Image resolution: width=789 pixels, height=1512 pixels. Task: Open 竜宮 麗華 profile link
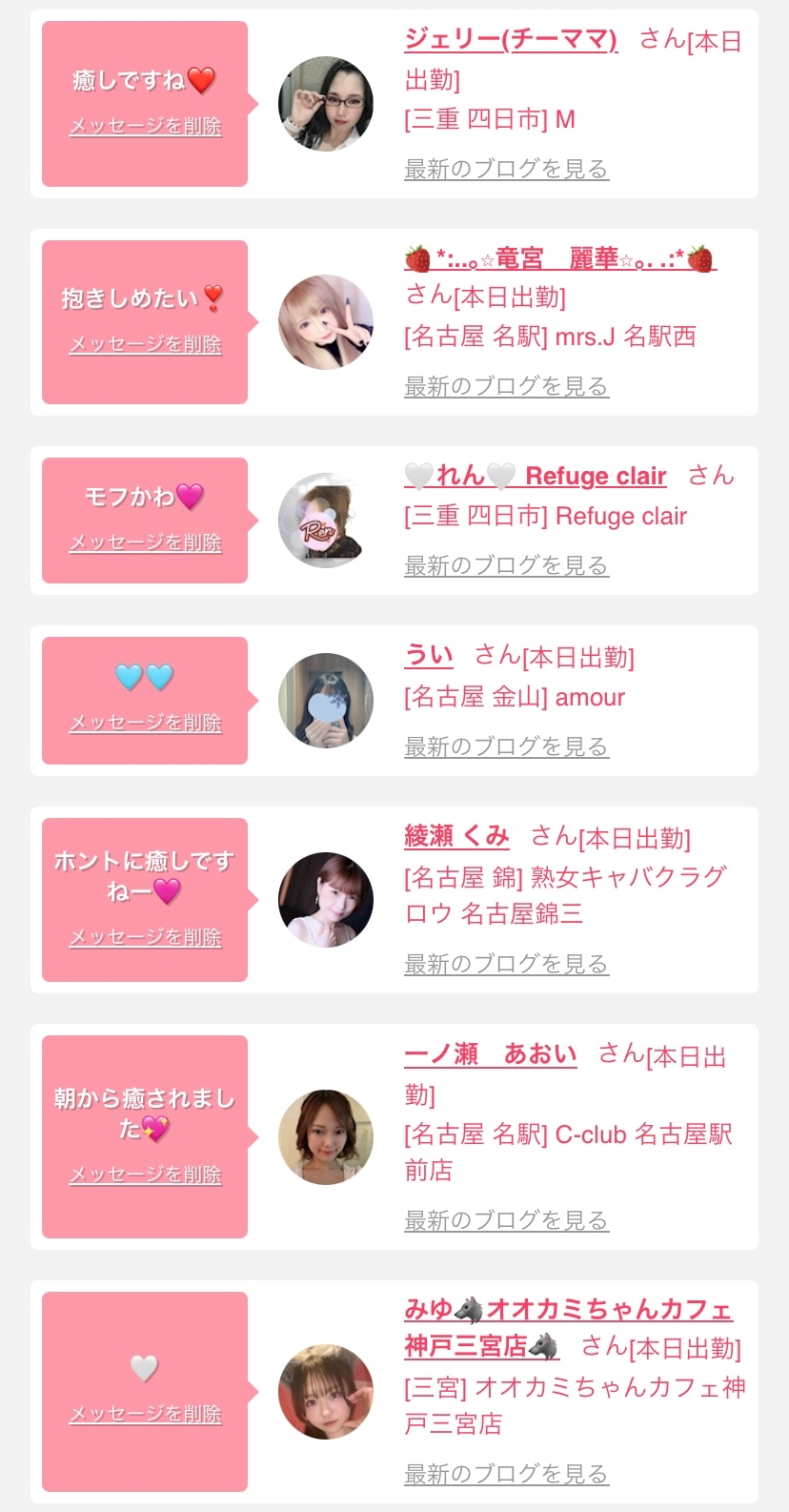click(x=559, y=258)
